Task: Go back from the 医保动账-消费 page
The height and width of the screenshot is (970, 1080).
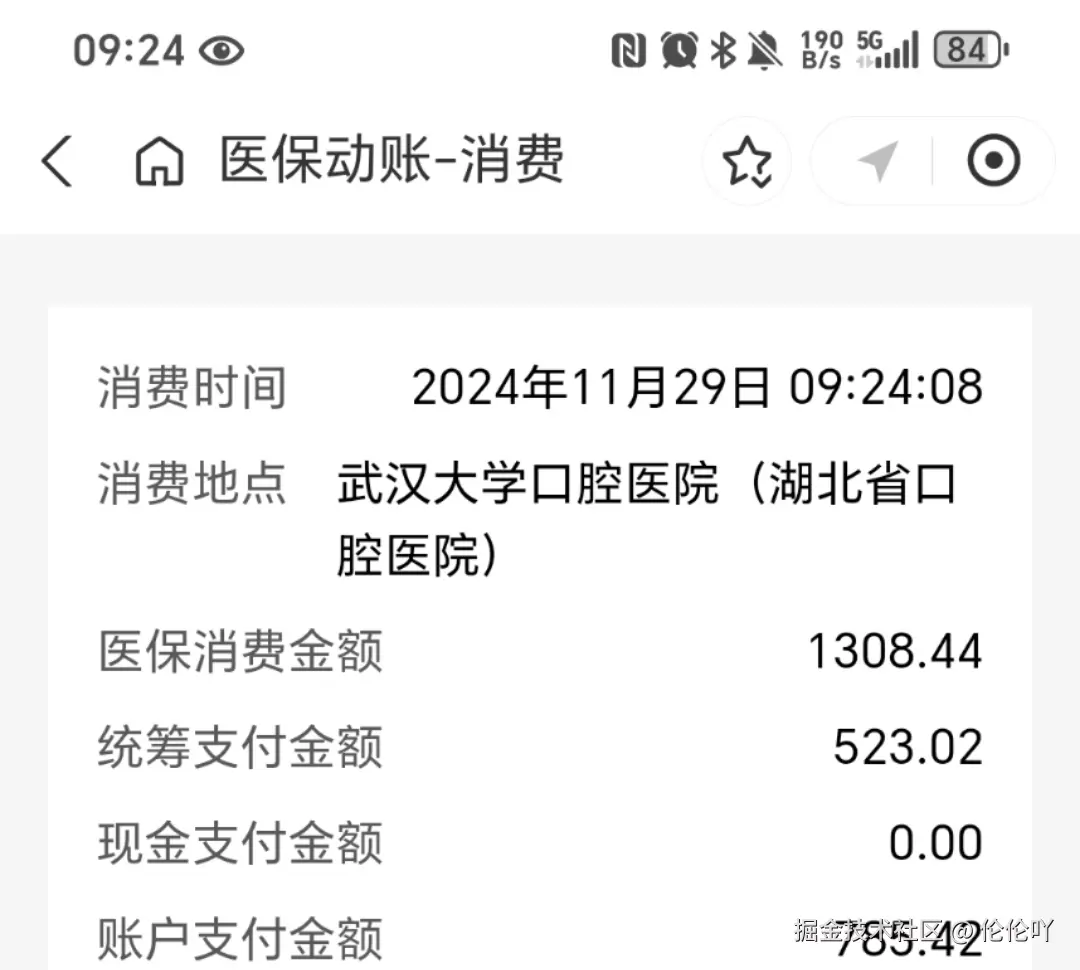Action: coord(58,161)
